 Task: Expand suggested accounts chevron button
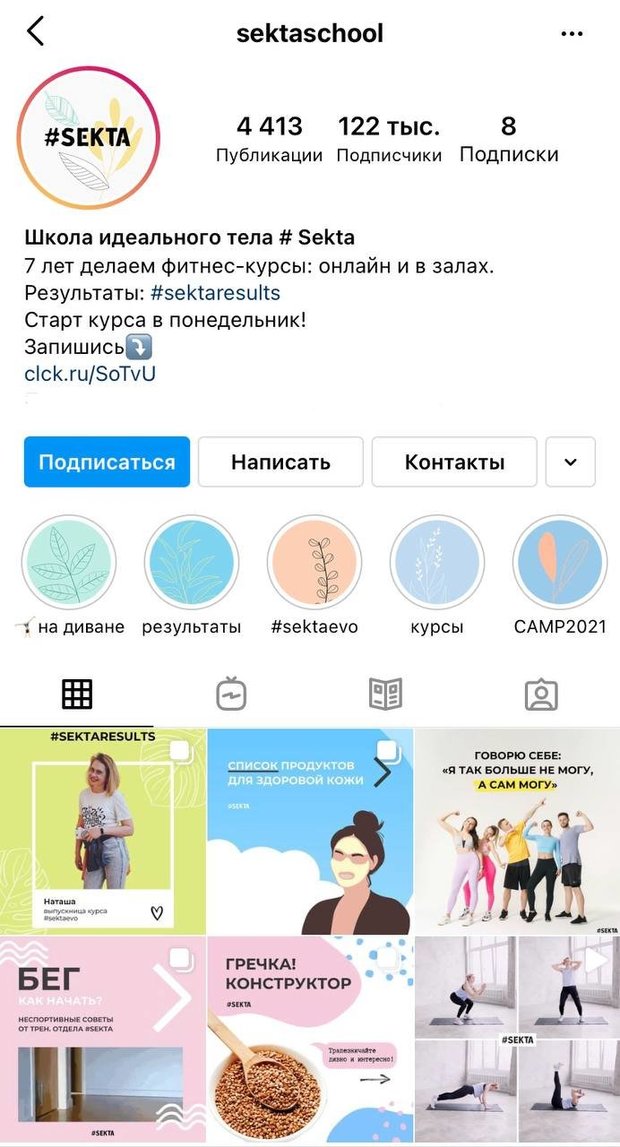[571, 462]
